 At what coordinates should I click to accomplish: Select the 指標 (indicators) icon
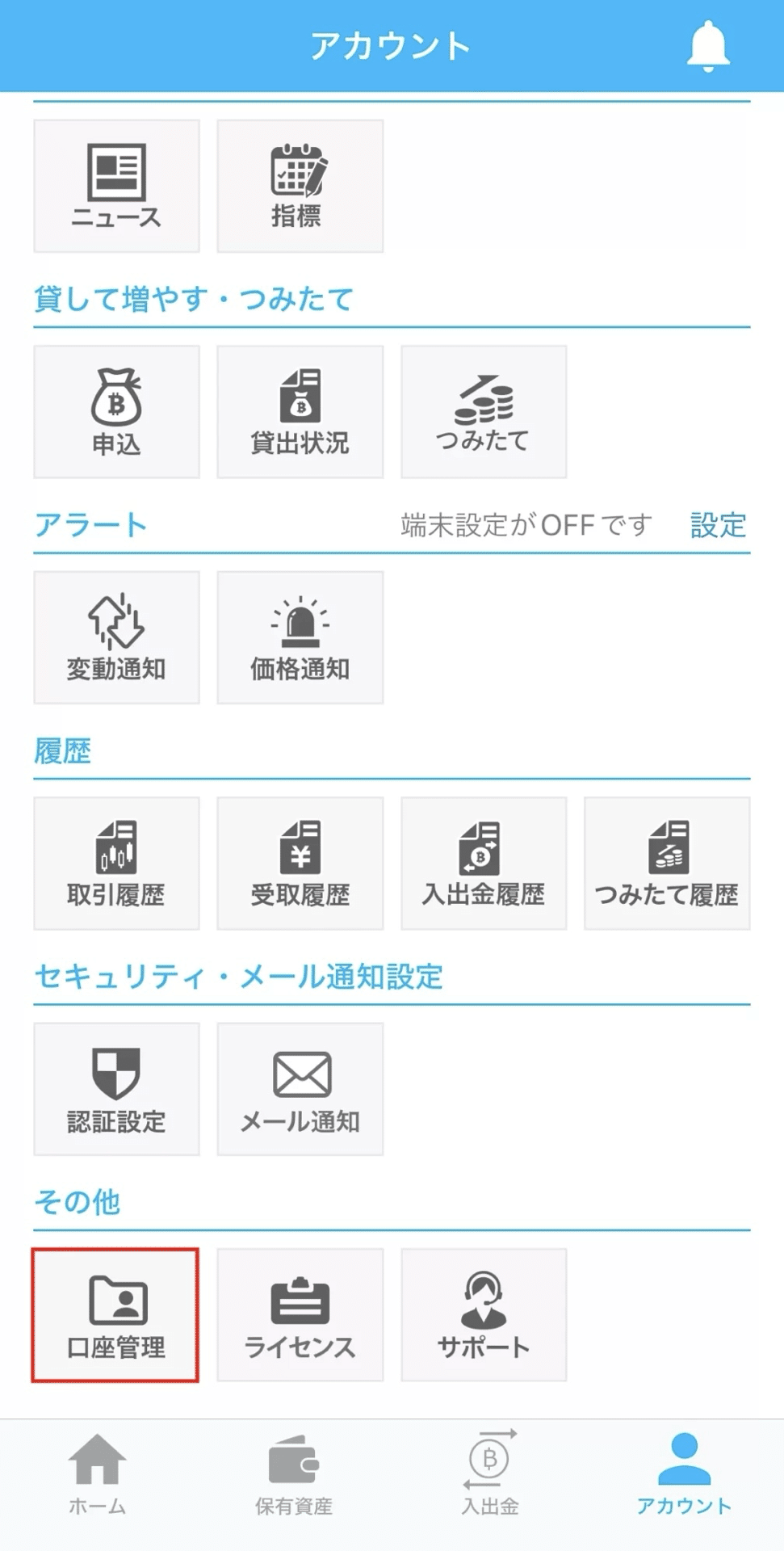(300, 184)
